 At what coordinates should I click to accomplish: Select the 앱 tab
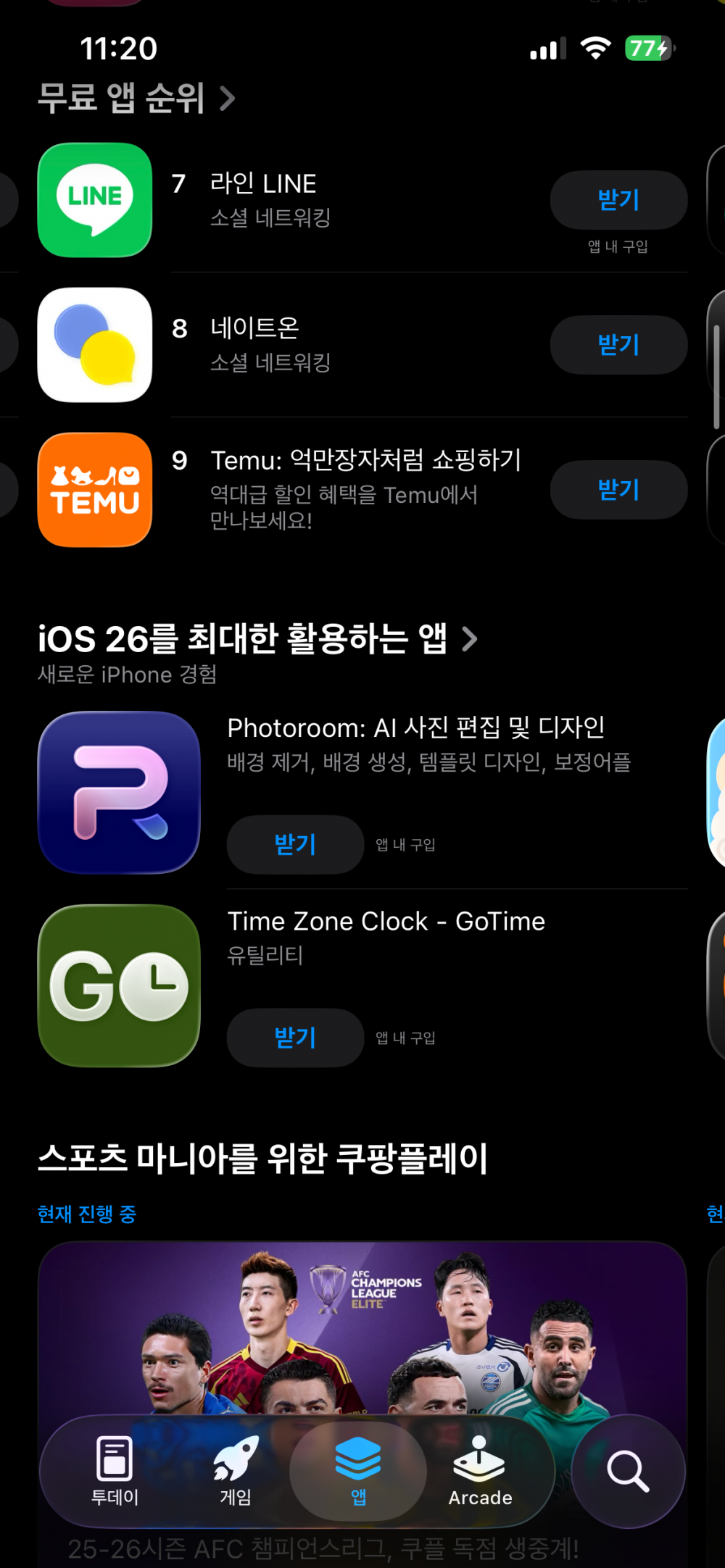[358, 1471]
